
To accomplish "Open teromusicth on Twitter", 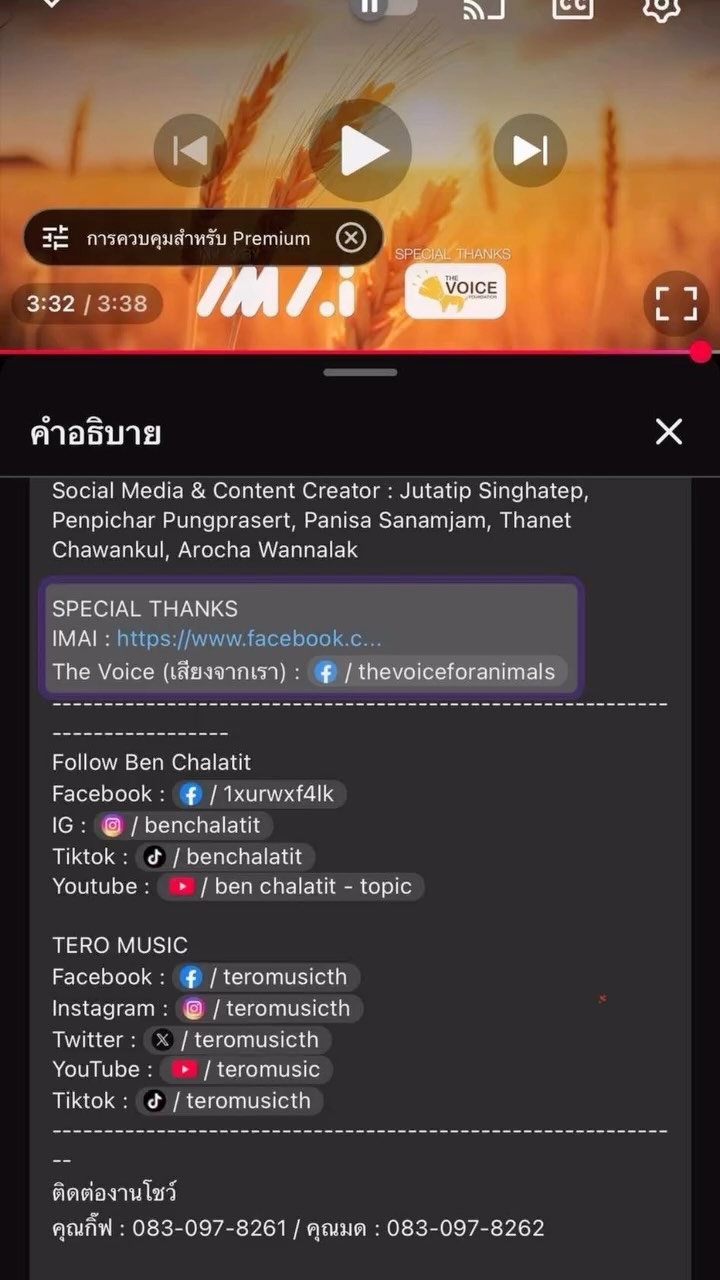I will [237, 1039].
